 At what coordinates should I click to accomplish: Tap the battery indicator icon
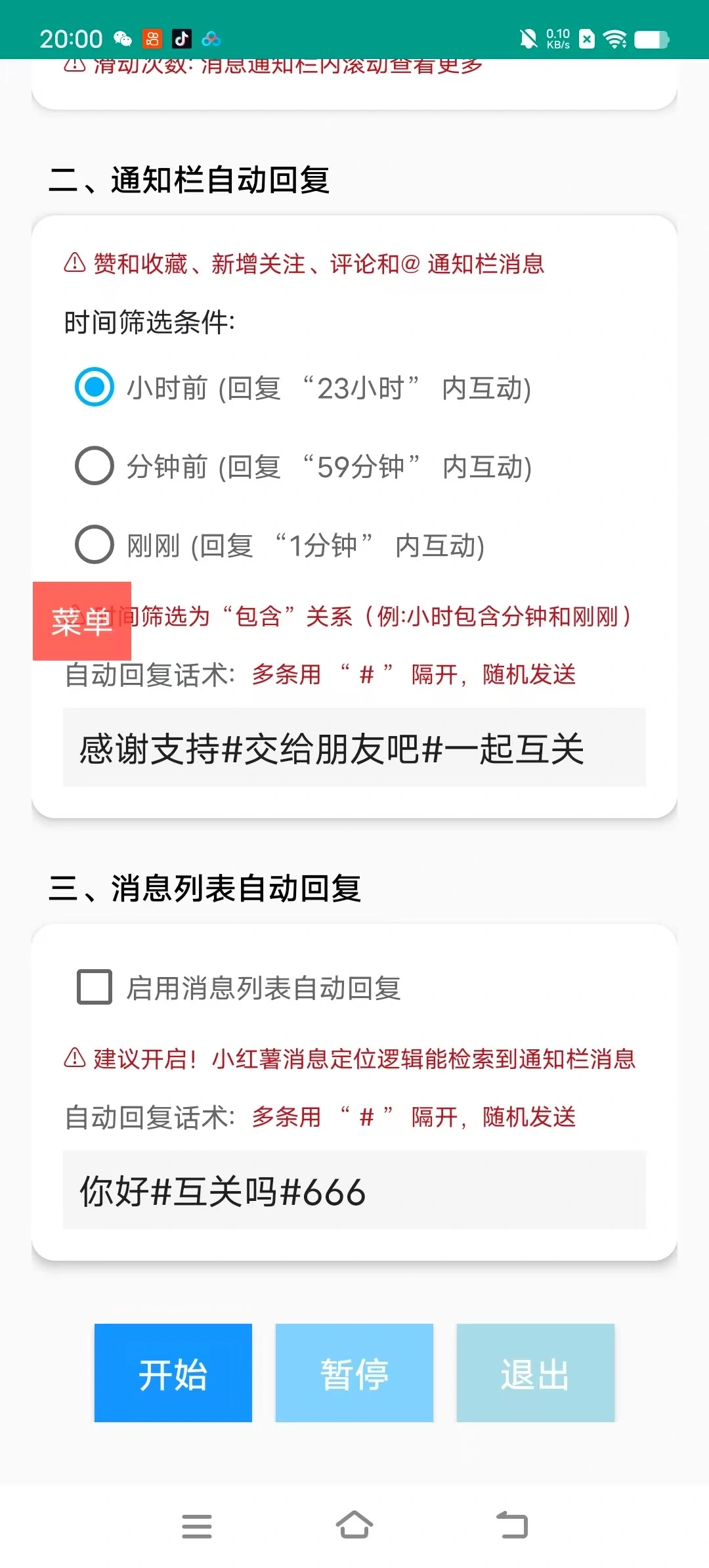651,38
